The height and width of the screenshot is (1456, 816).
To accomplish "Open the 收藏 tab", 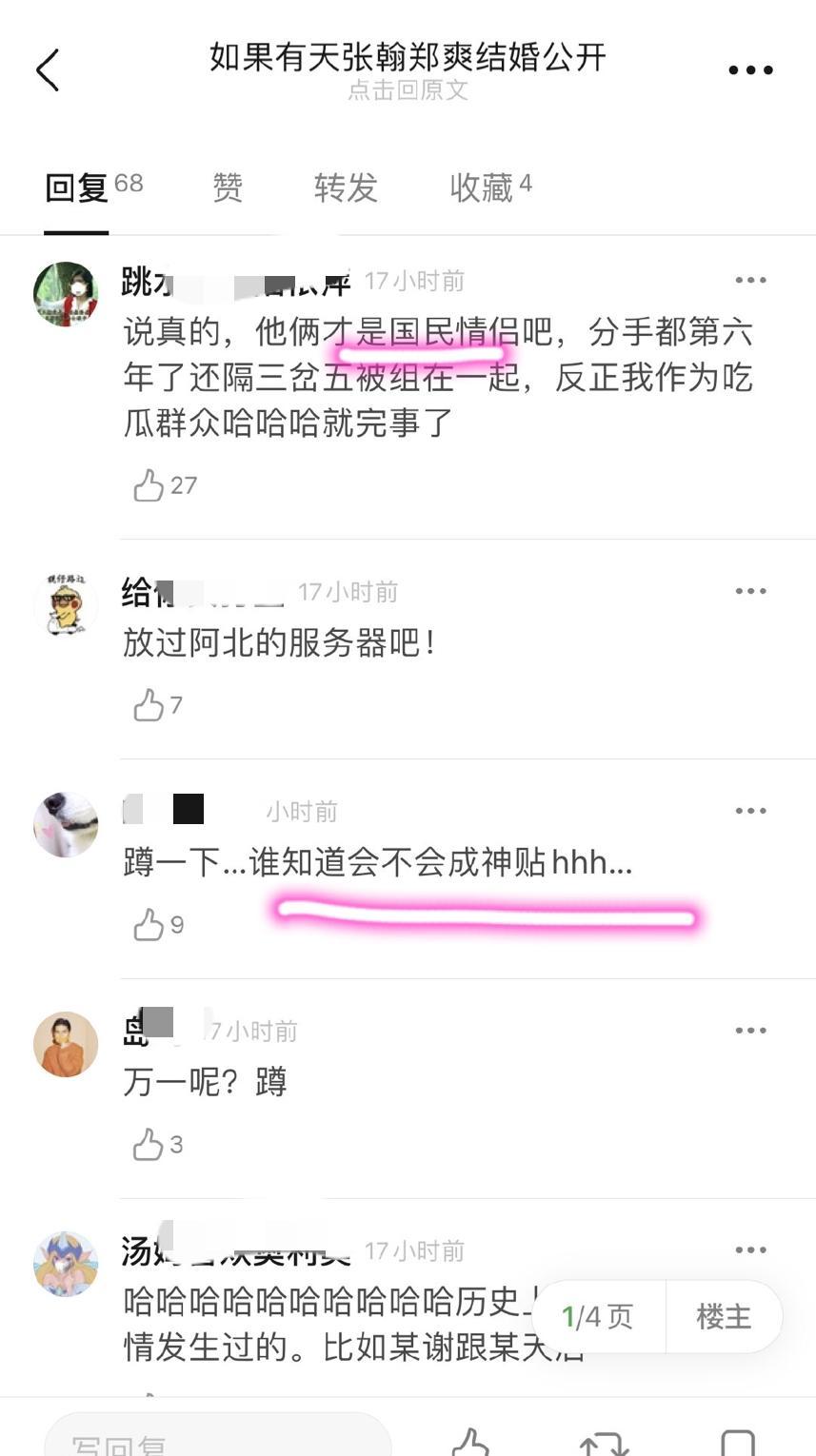I will tap(489, 187).
